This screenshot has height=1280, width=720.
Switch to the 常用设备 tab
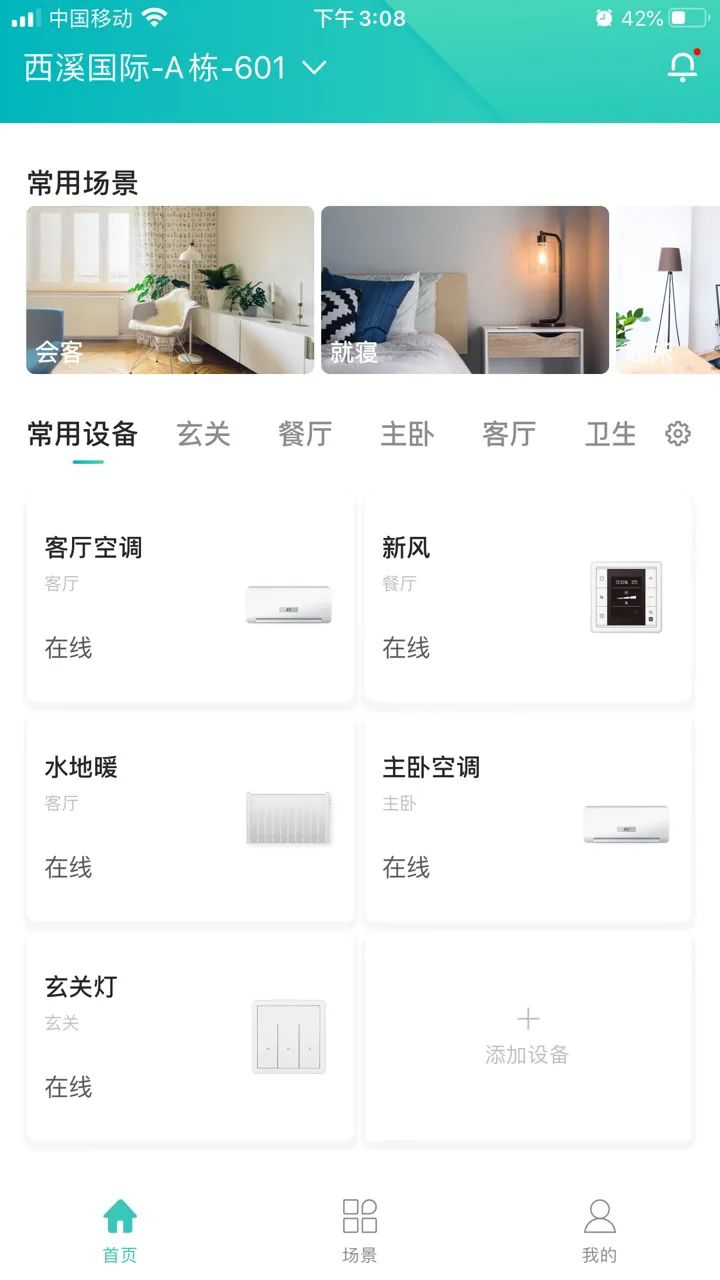(x=83, y=434)
